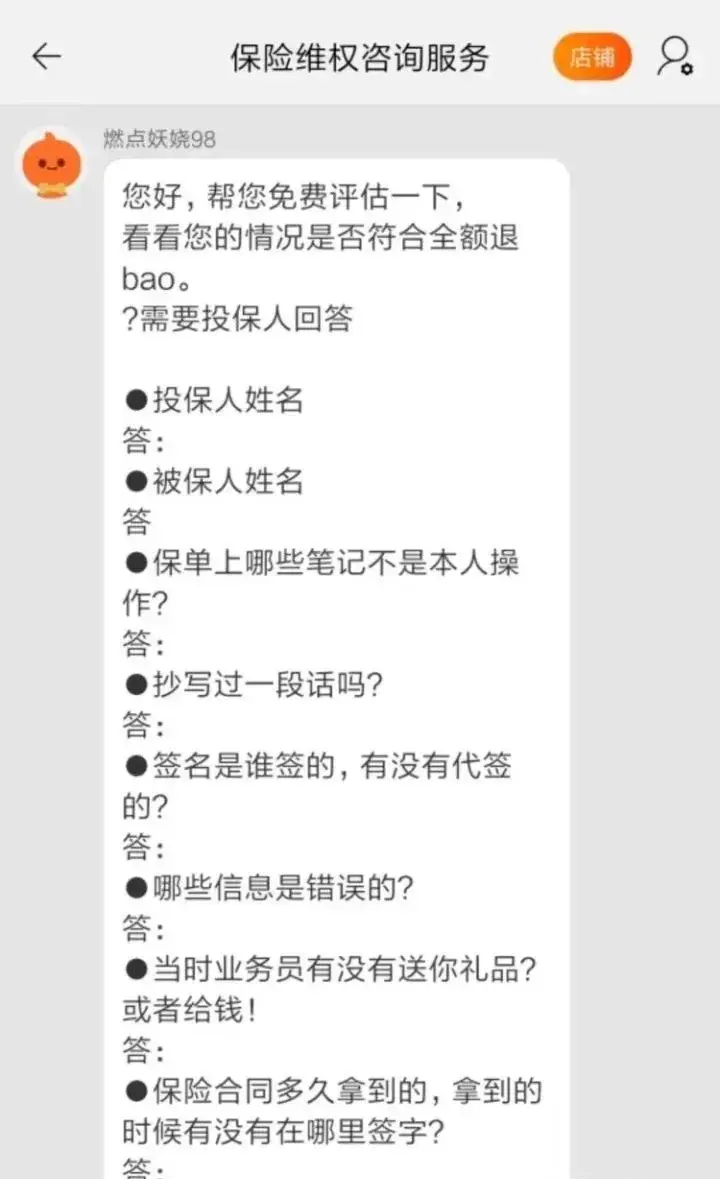720x1179 pixels.
Task: Go back using the arrow icon
Action: click(46, 57)
